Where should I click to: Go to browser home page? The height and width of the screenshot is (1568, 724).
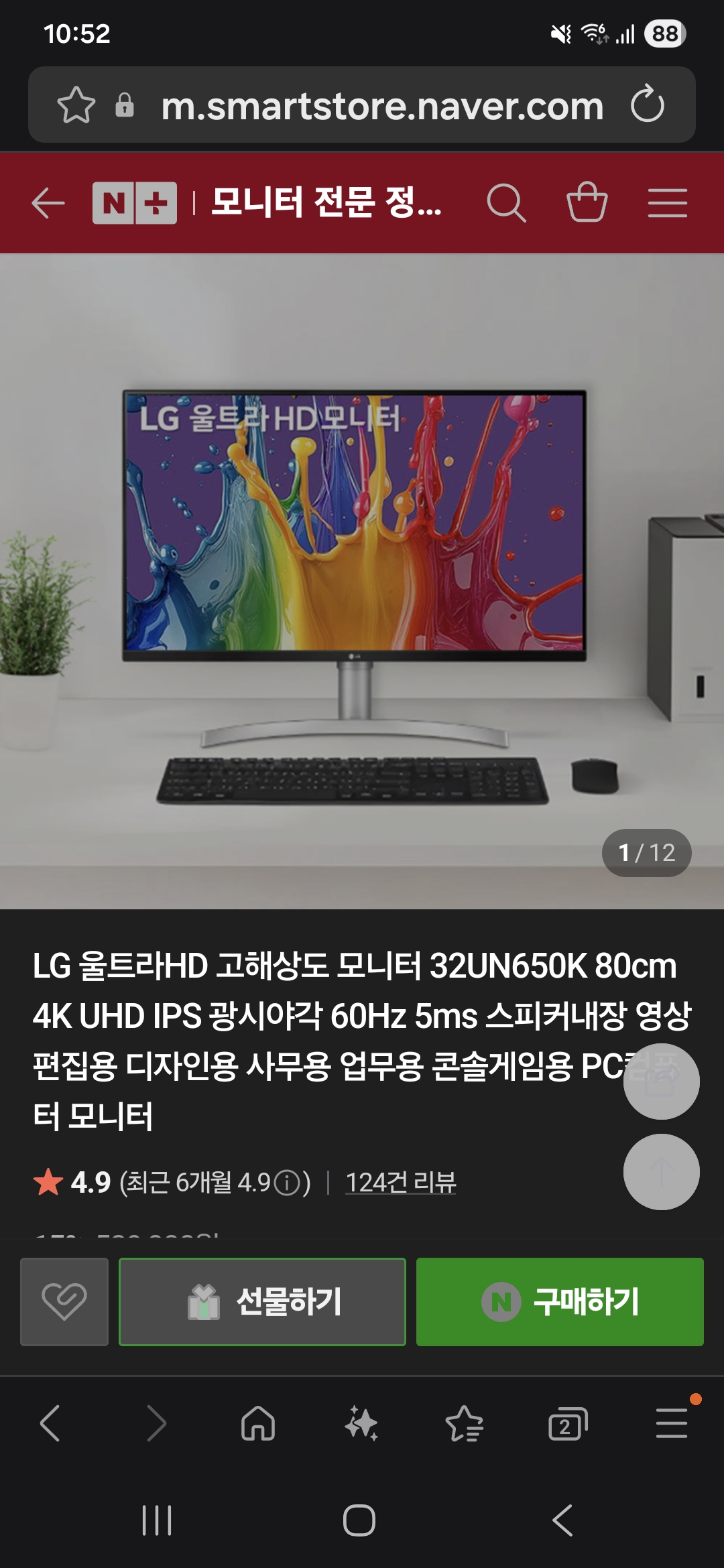pyautogui.click(x=258, y=1423)
